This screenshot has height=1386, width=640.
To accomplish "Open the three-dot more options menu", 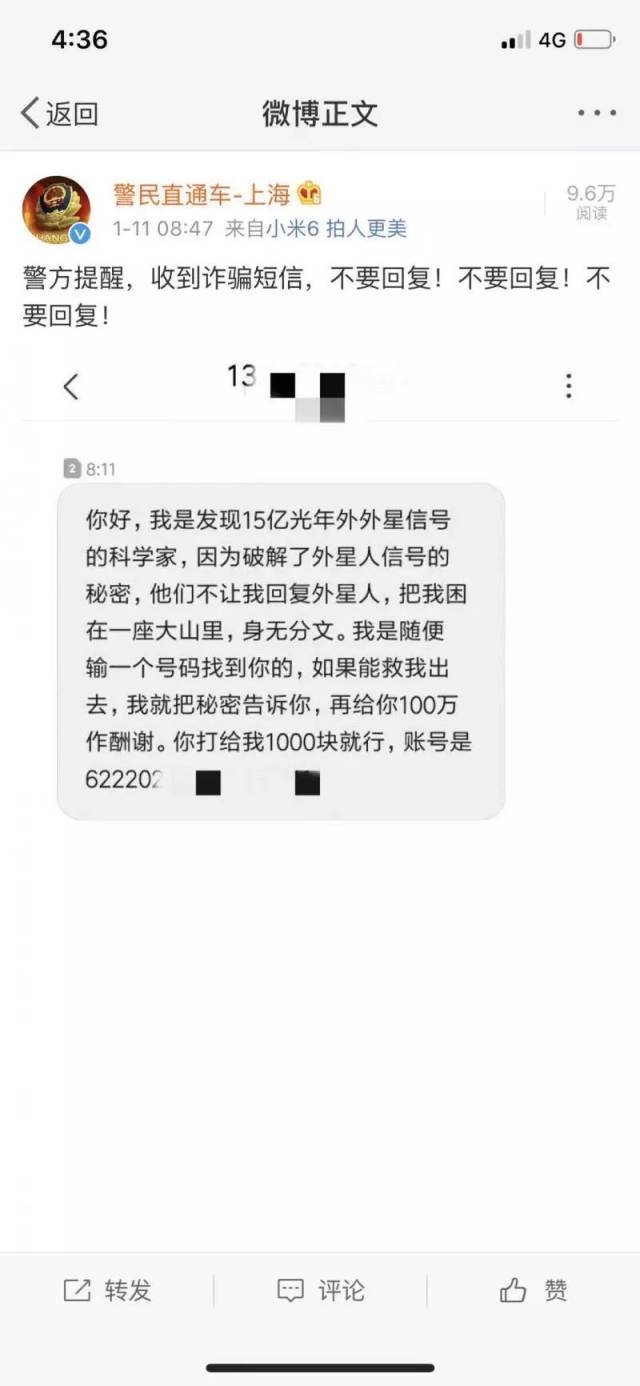I will click(x=596, y=113).
